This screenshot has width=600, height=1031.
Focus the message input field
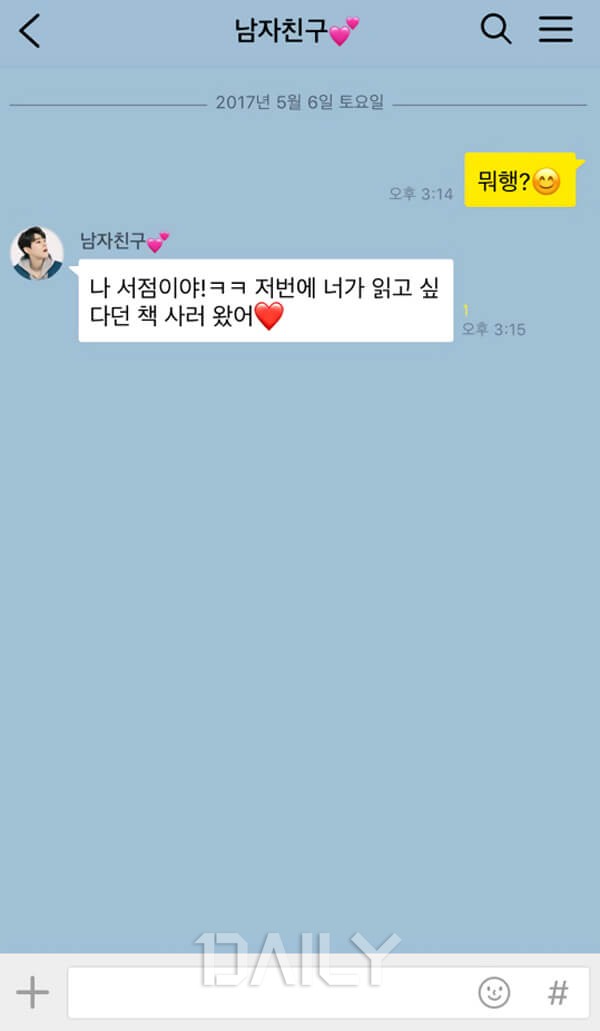[x=270, y=992]
